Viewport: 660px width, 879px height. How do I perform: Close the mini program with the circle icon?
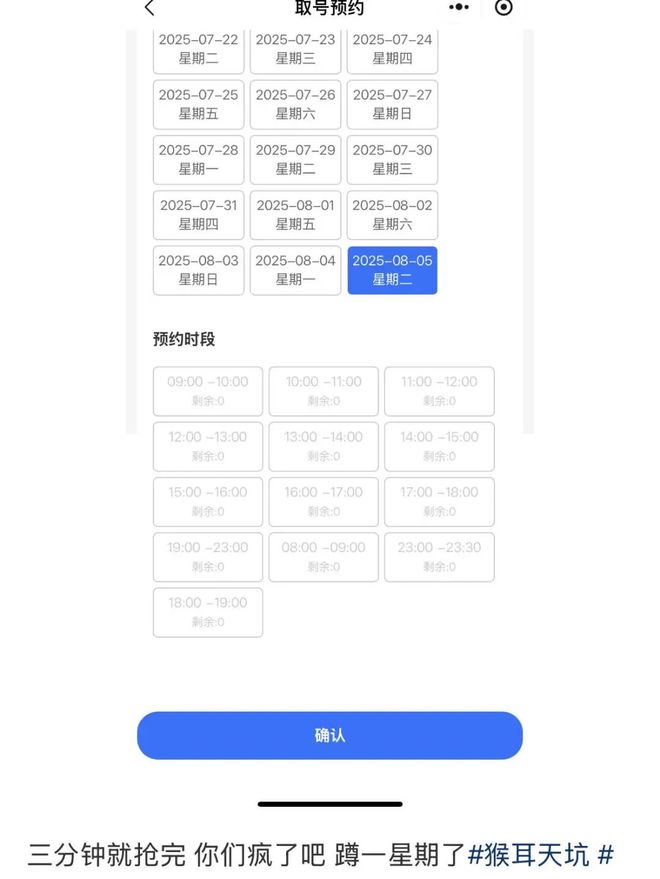click(x=504, y=8)
